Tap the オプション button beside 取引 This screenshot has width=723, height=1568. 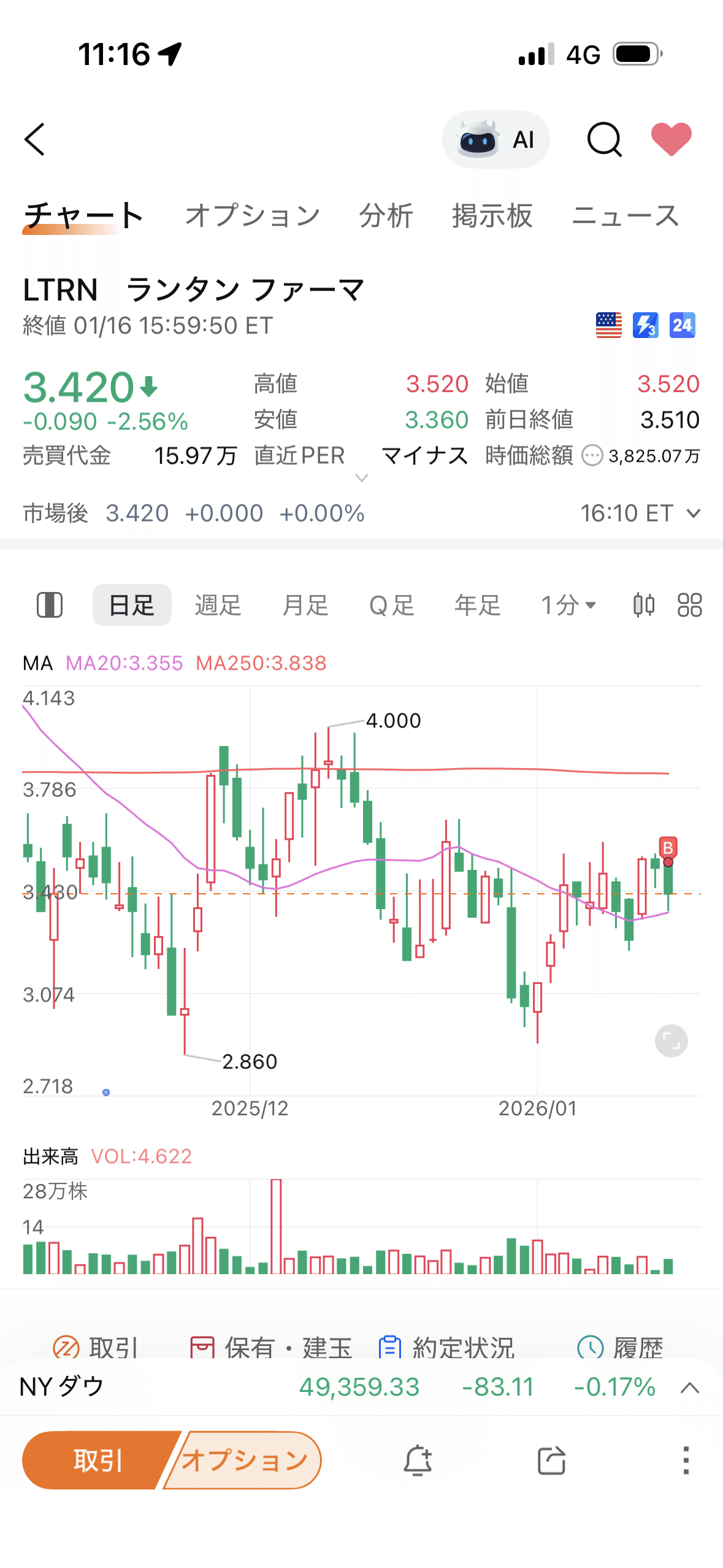point(245,1460)
